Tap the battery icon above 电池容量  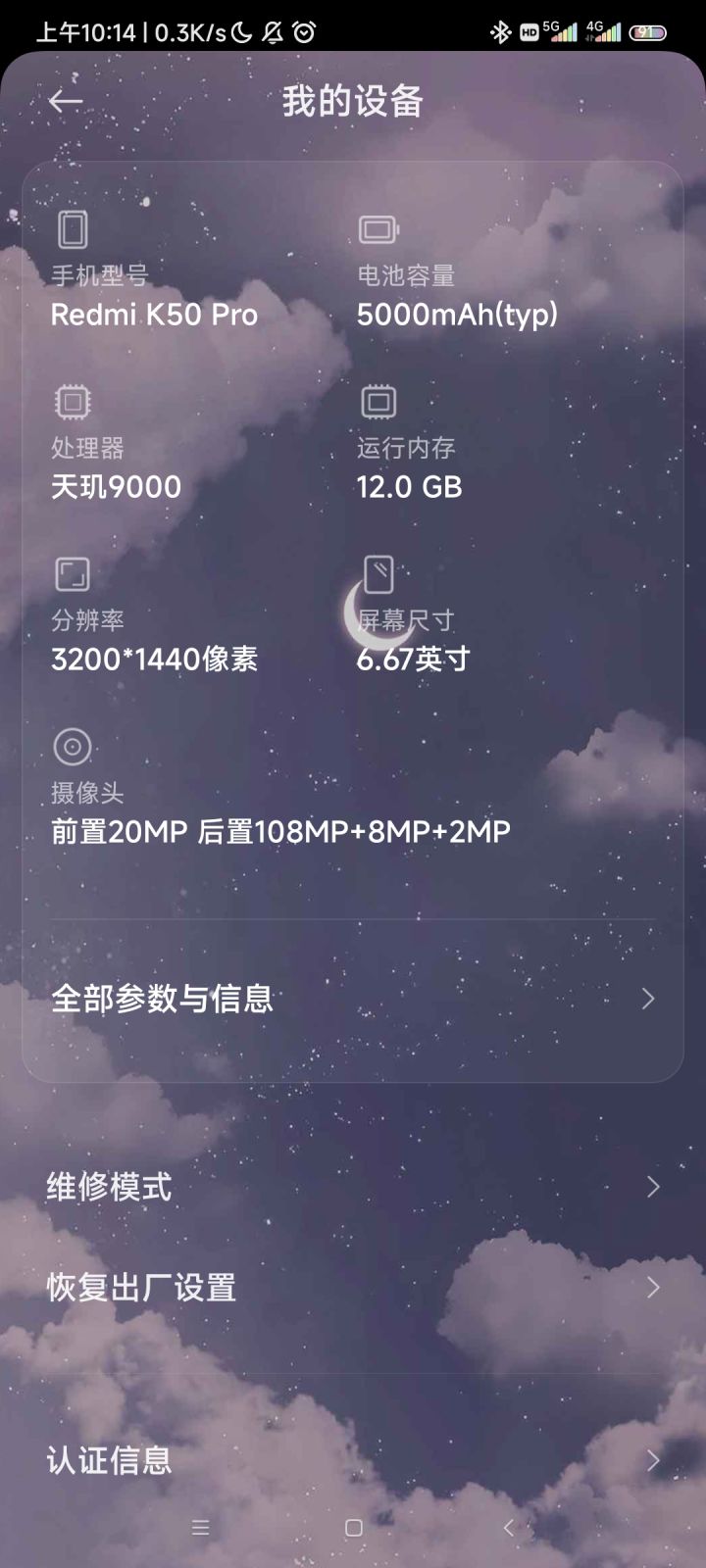point(378,231)
